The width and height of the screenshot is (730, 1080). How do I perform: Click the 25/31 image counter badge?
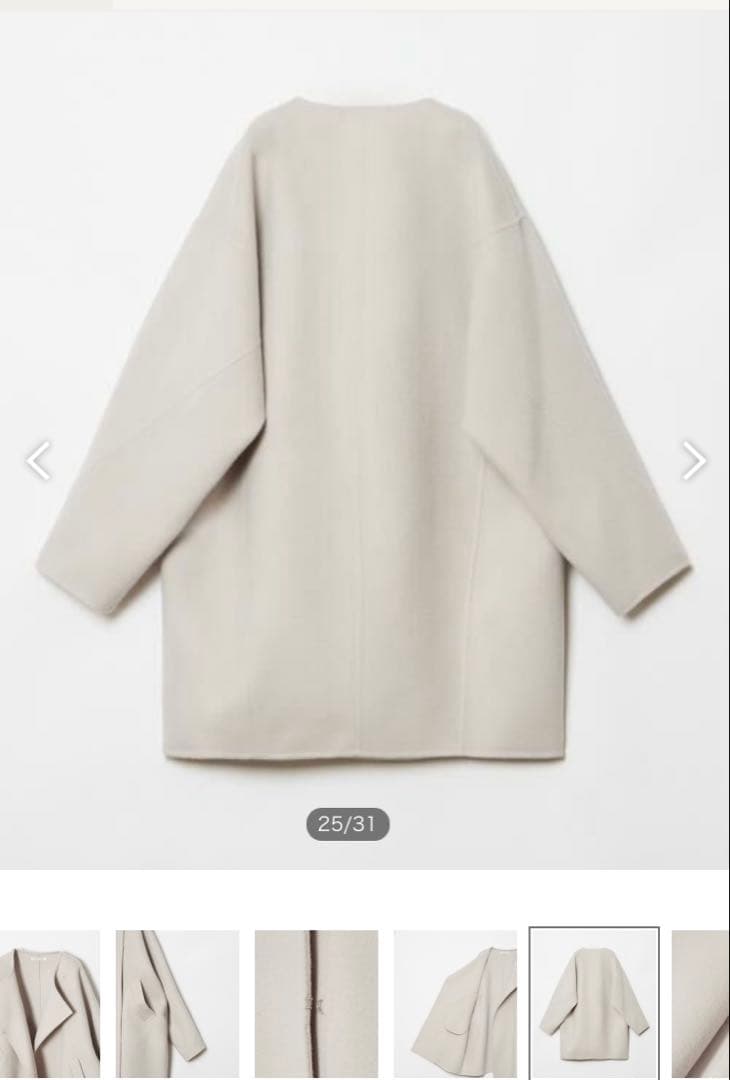[348, 824]
